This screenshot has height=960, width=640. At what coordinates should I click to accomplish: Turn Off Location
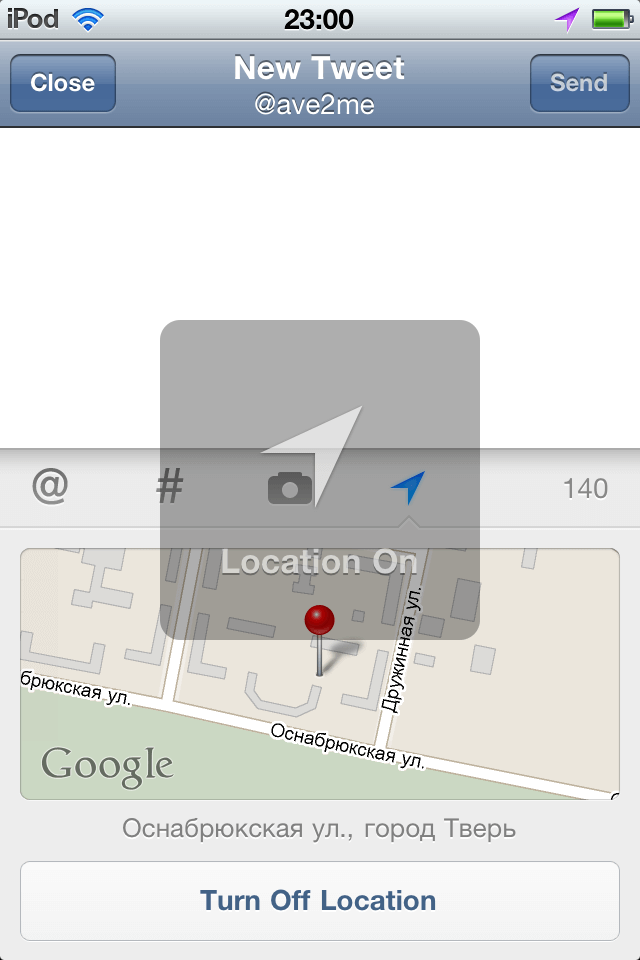pos(320,900)
